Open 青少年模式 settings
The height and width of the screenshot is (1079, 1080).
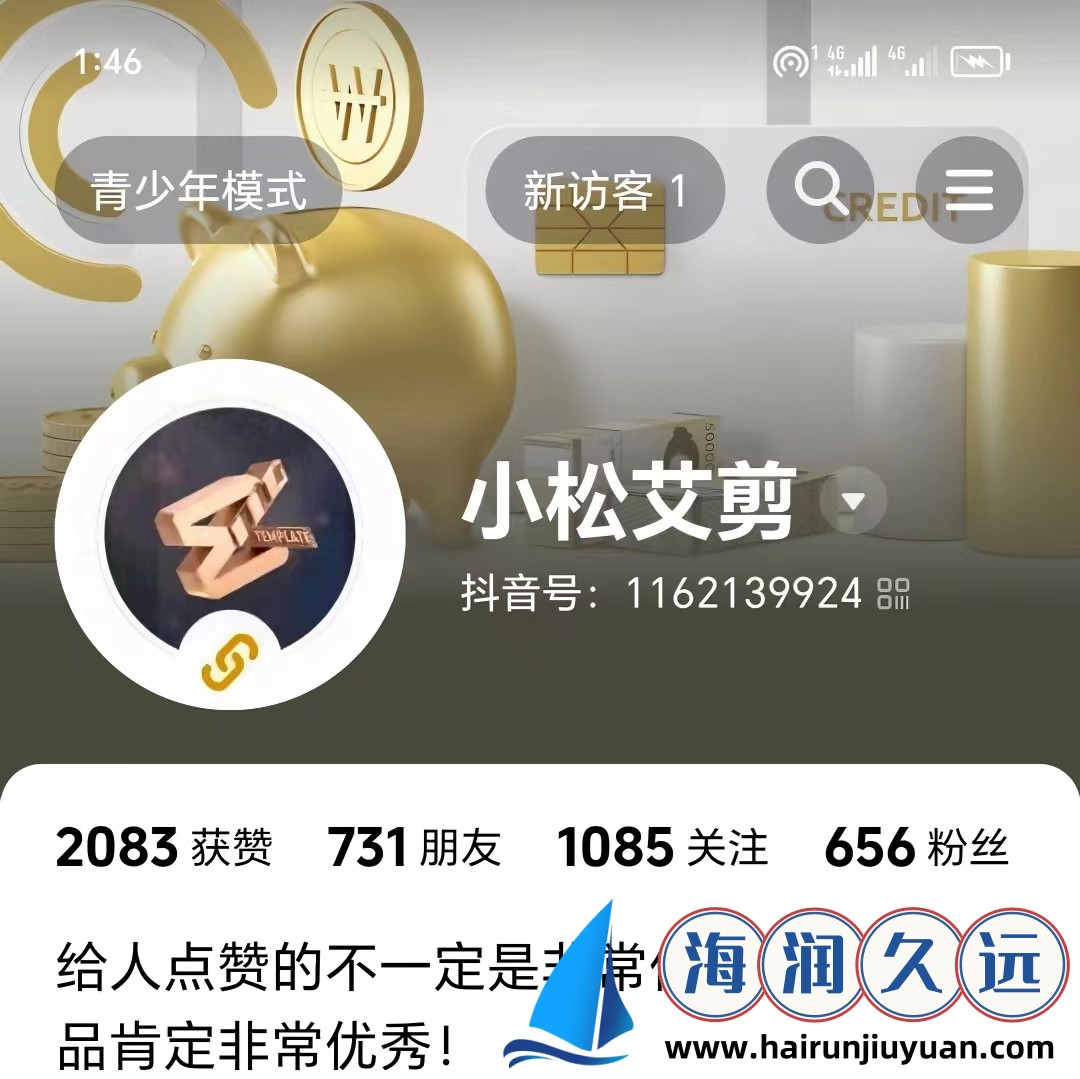click(198, 190)
